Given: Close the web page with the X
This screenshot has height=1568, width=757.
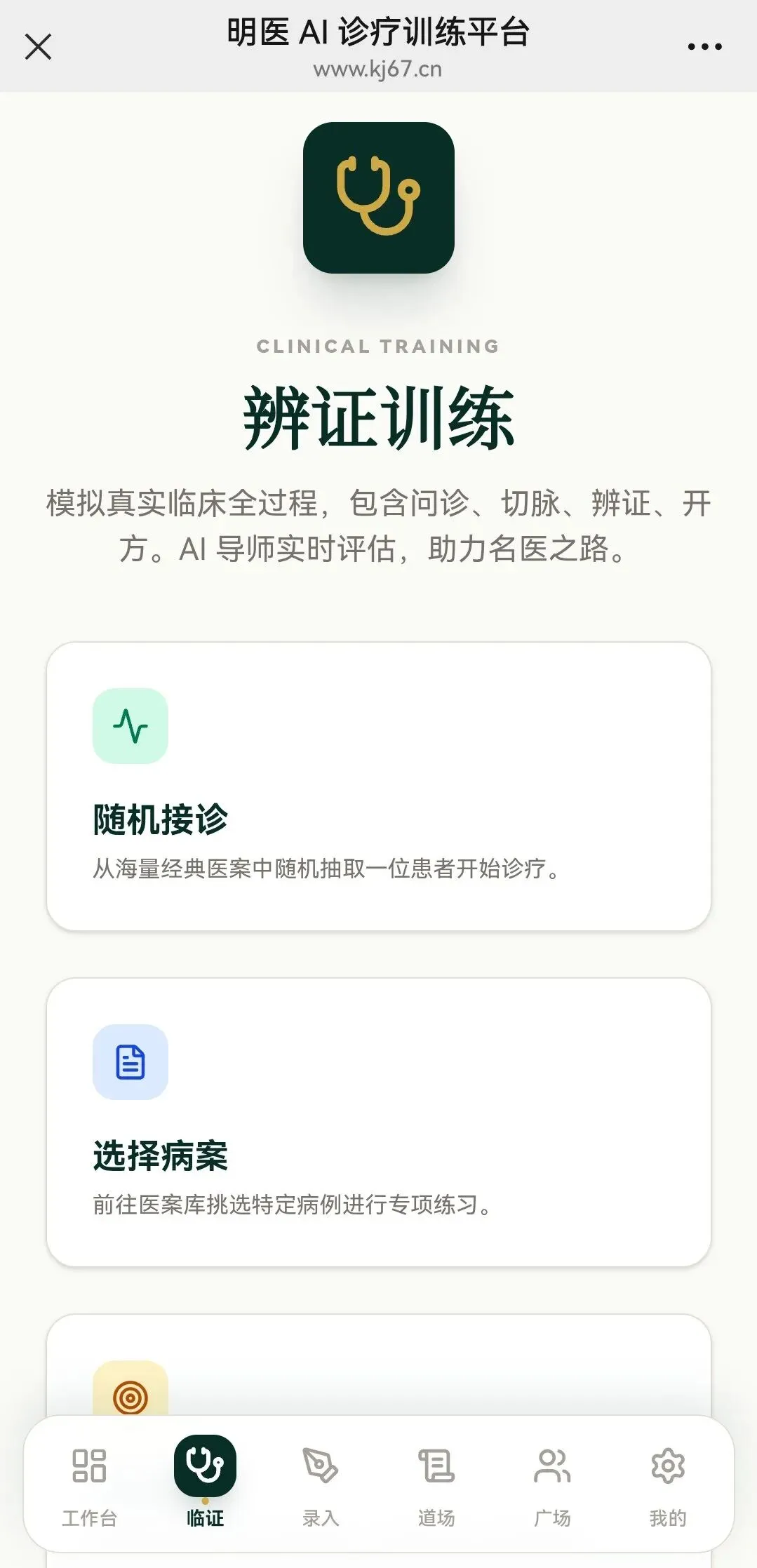Looking at the screenshot, I should (38, 47).
